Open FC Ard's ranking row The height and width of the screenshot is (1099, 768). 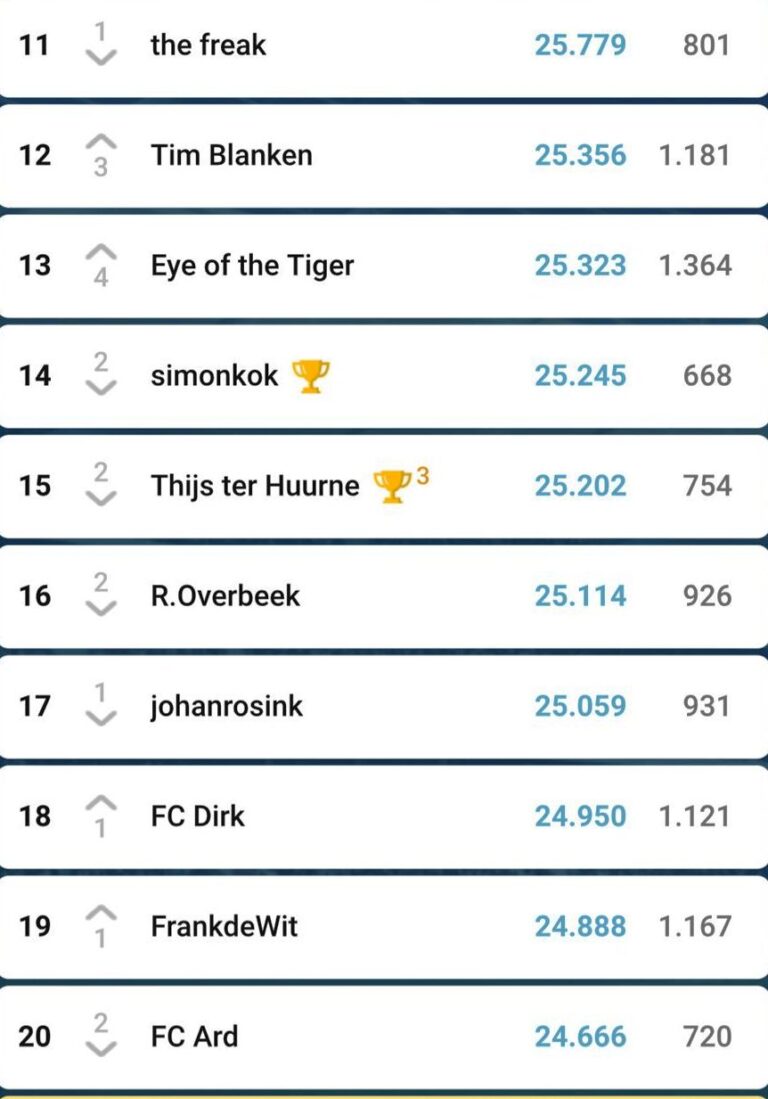194,1036
